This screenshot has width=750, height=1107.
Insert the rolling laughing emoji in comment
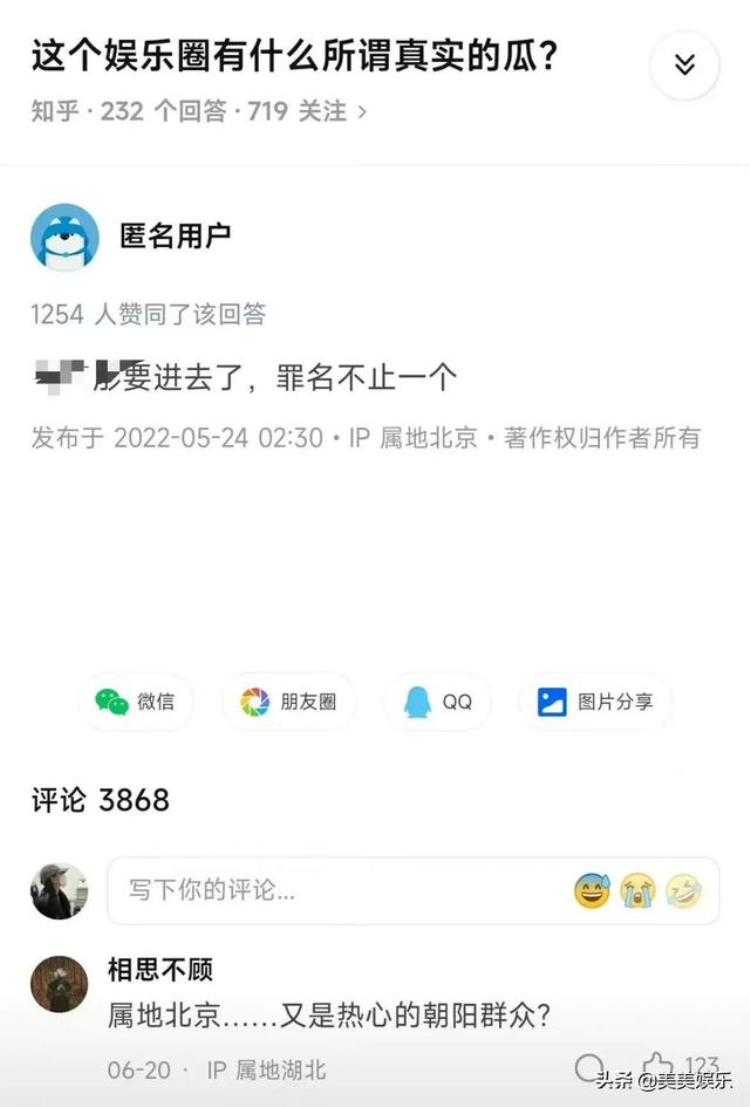[684, 890]
